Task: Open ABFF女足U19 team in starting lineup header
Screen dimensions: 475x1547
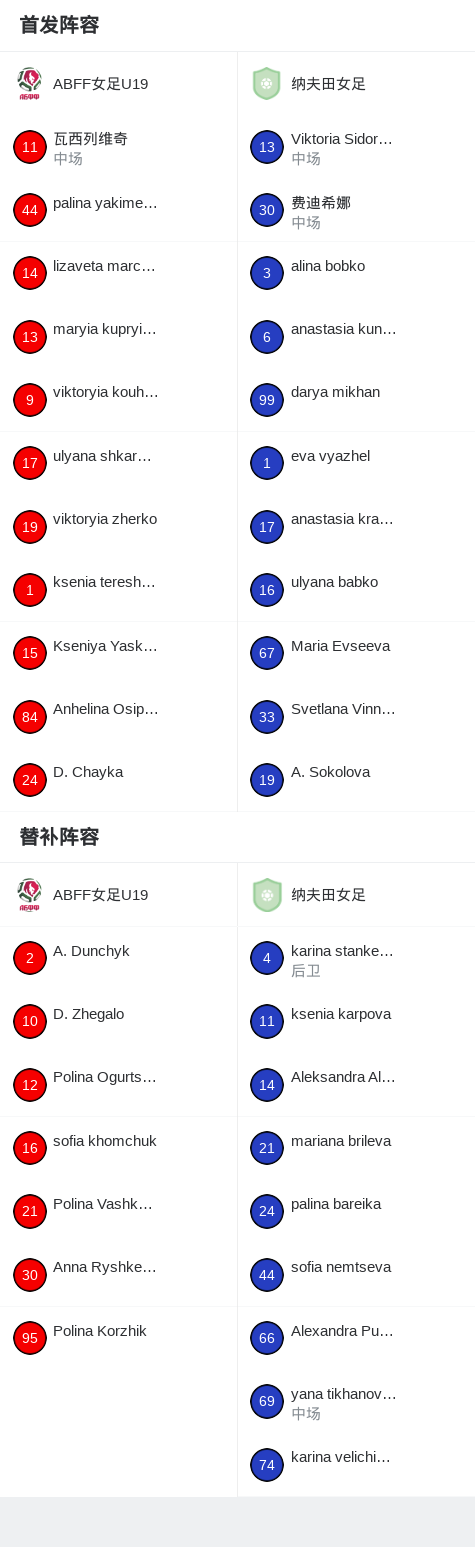Action: [118, 84]
